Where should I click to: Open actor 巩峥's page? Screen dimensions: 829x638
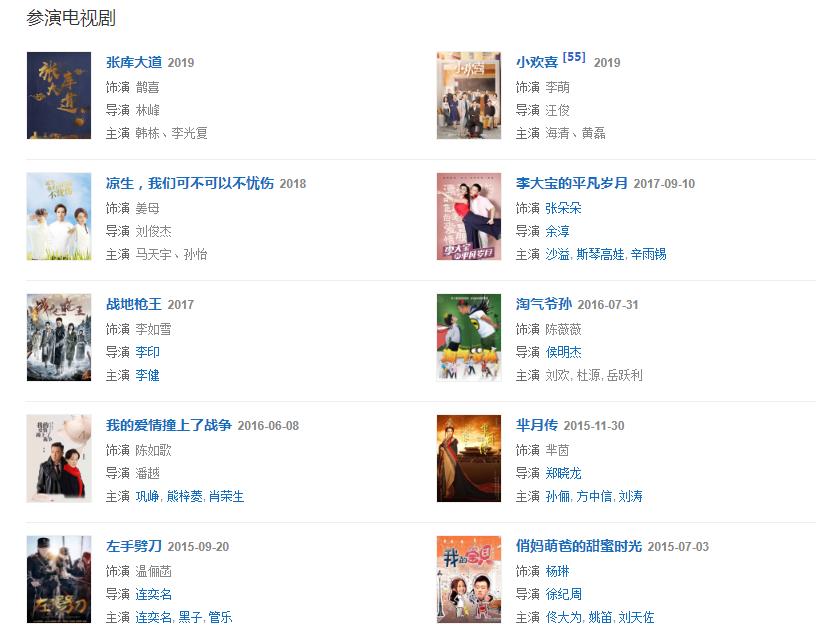tap(147, 496)
